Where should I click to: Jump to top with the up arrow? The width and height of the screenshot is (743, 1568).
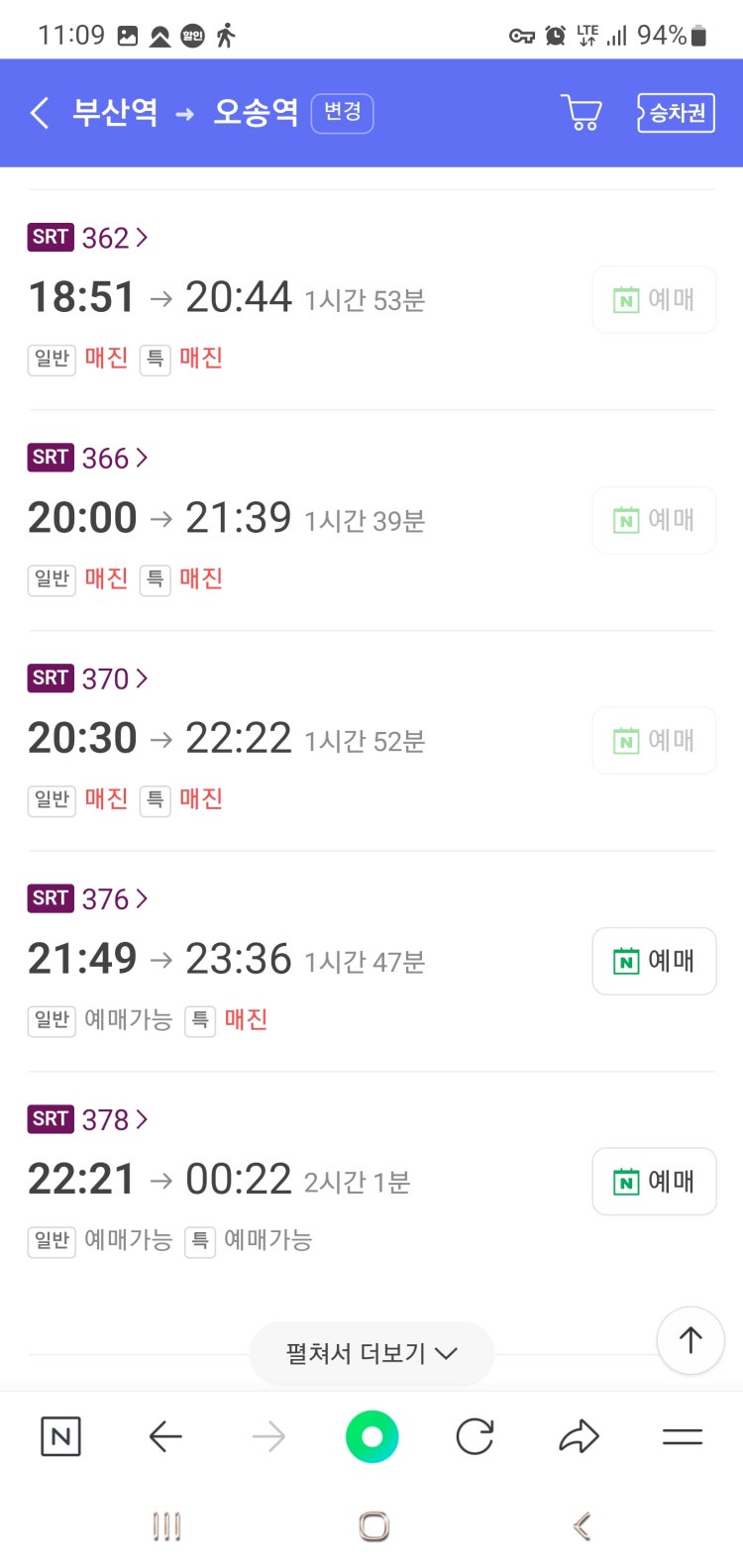coord(690,1340)
